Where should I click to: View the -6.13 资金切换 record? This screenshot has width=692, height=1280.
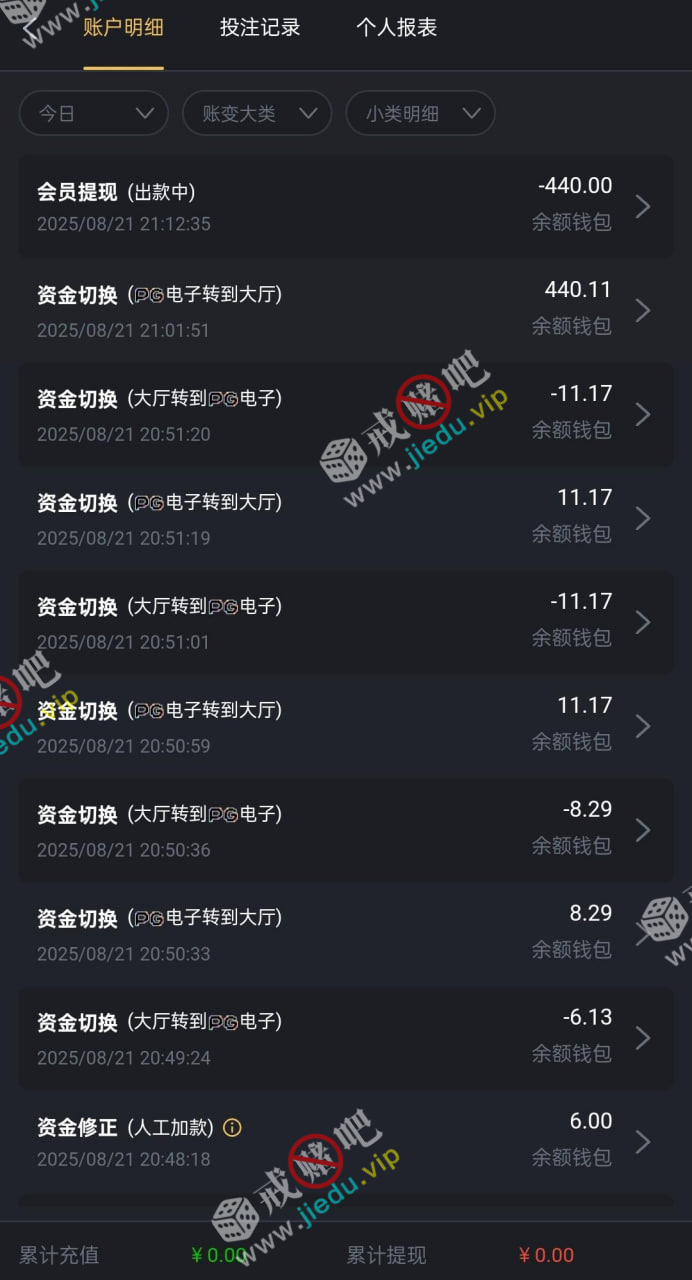(345, 1038)
